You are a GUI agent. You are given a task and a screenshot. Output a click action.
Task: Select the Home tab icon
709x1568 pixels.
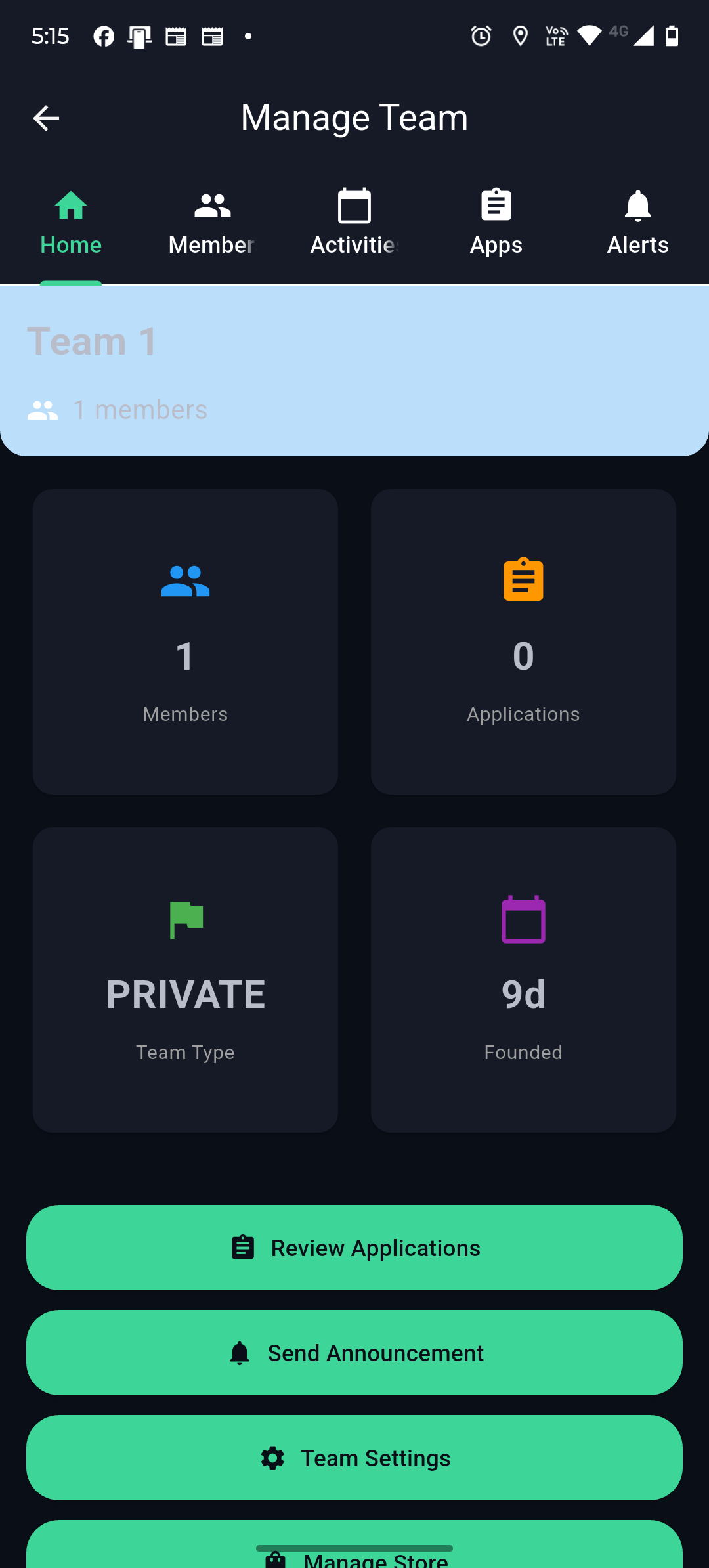(70, 205)
